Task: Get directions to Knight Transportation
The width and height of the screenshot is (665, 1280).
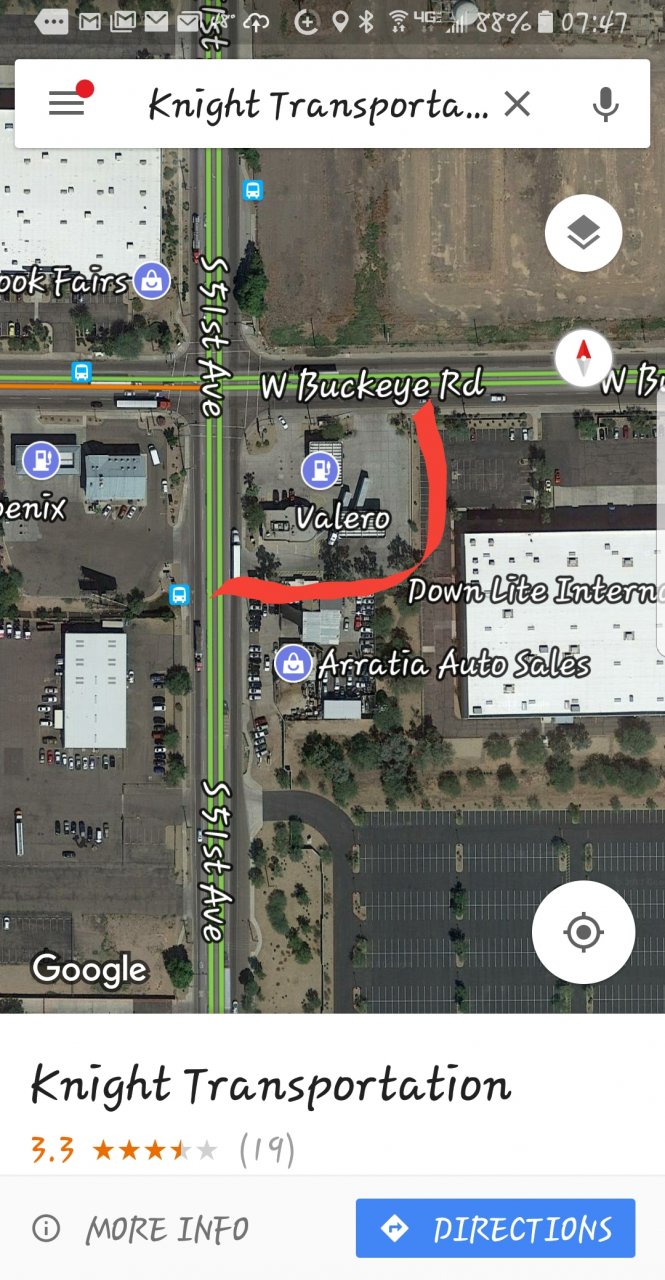Action: (x=495, y=1228)
